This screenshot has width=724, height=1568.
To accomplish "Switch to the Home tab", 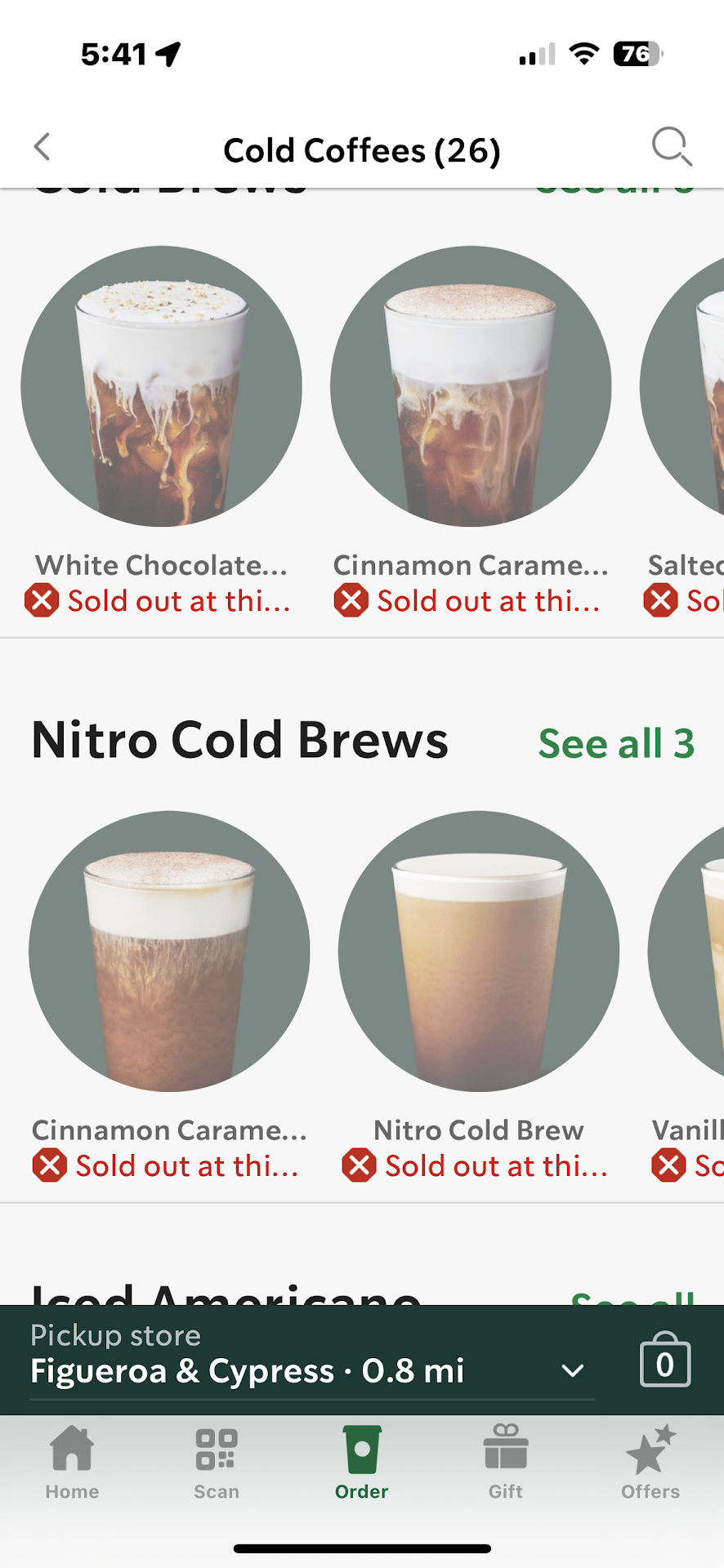I will pos(72,1463).
